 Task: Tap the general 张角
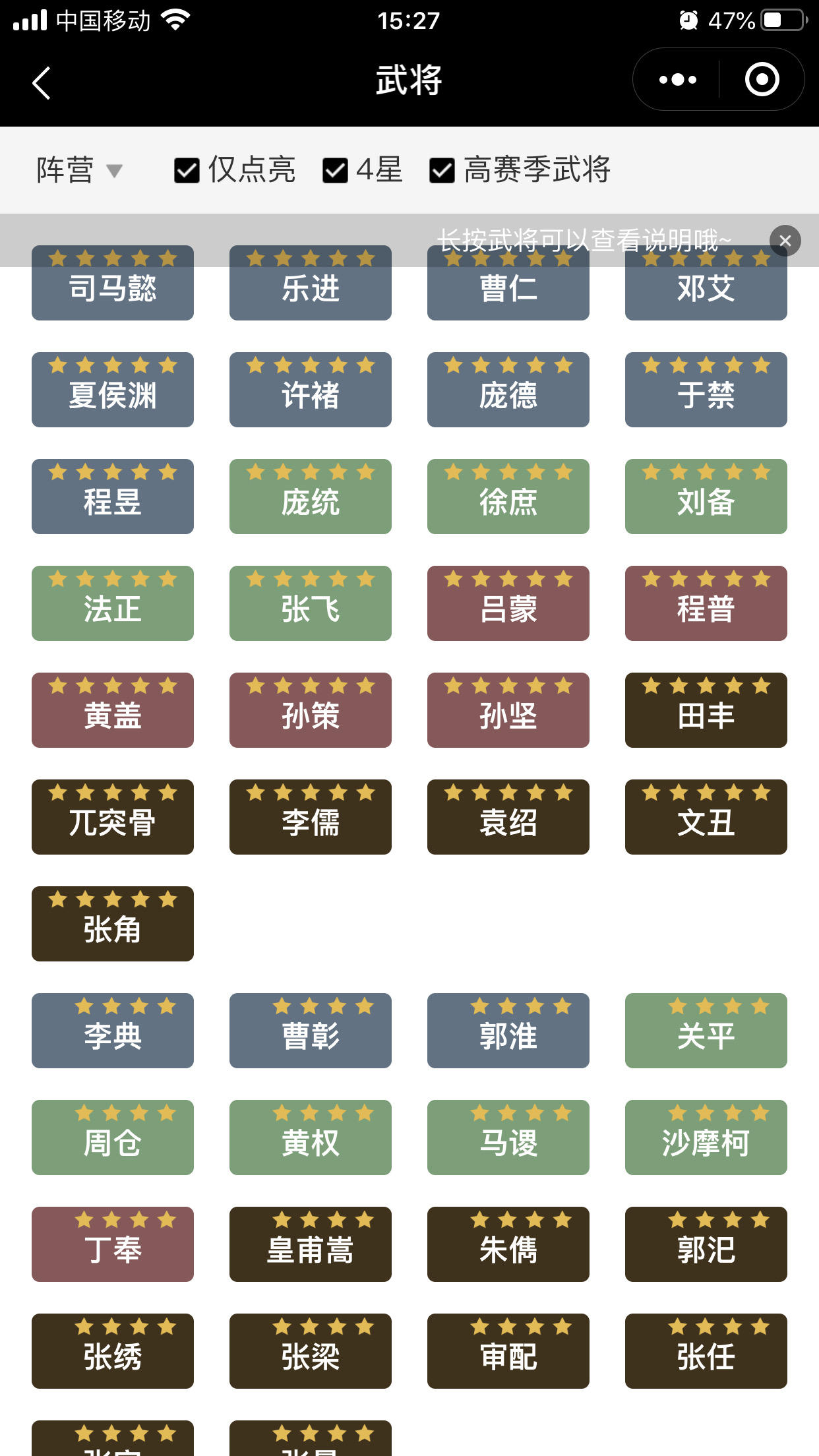[113, 924]
